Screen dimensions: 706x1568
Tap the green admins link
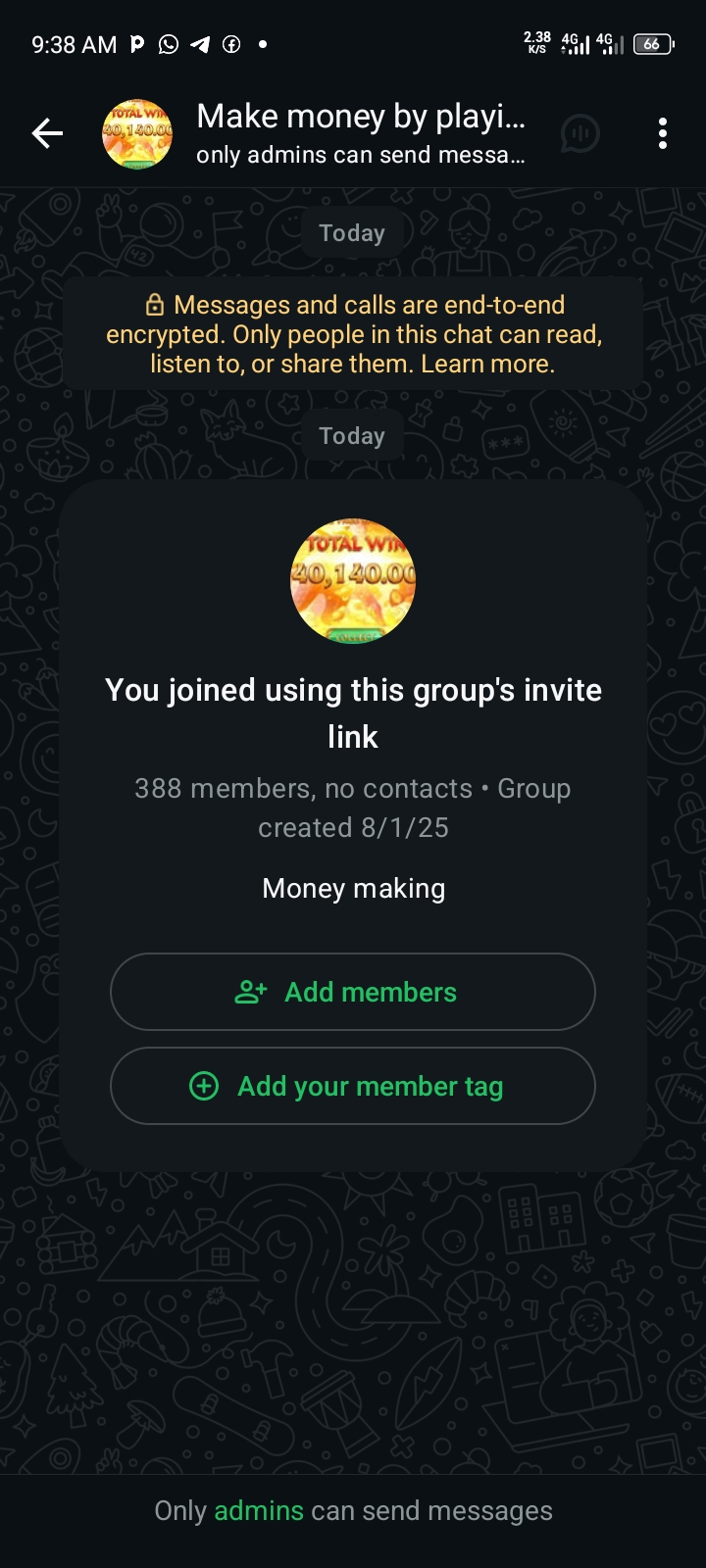coord(259,1511)
